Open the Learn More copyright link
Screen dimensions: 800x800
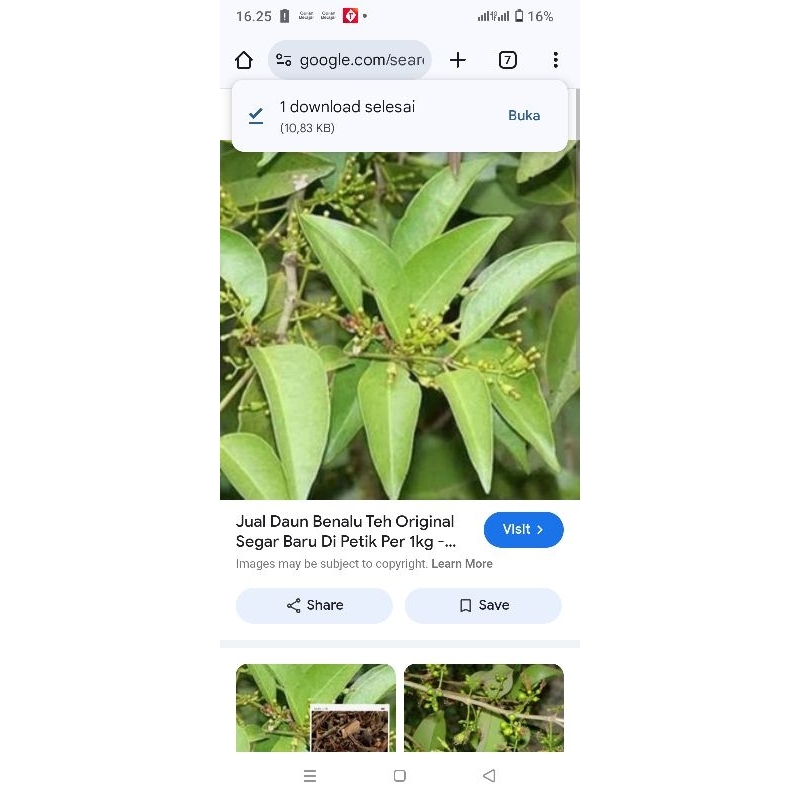tap(462, 564)
